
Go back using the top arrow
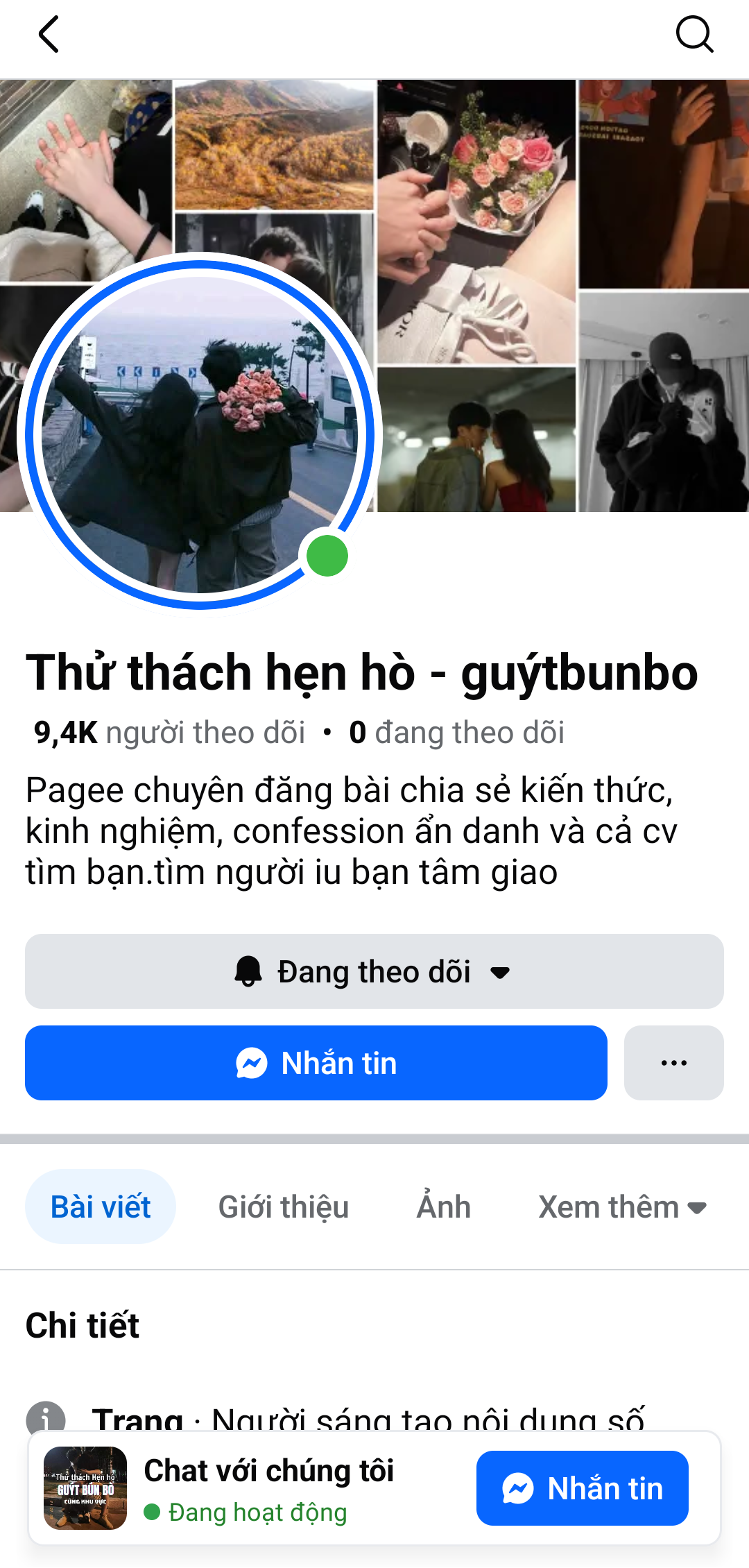pyautogui.click(x=49, y=35)
